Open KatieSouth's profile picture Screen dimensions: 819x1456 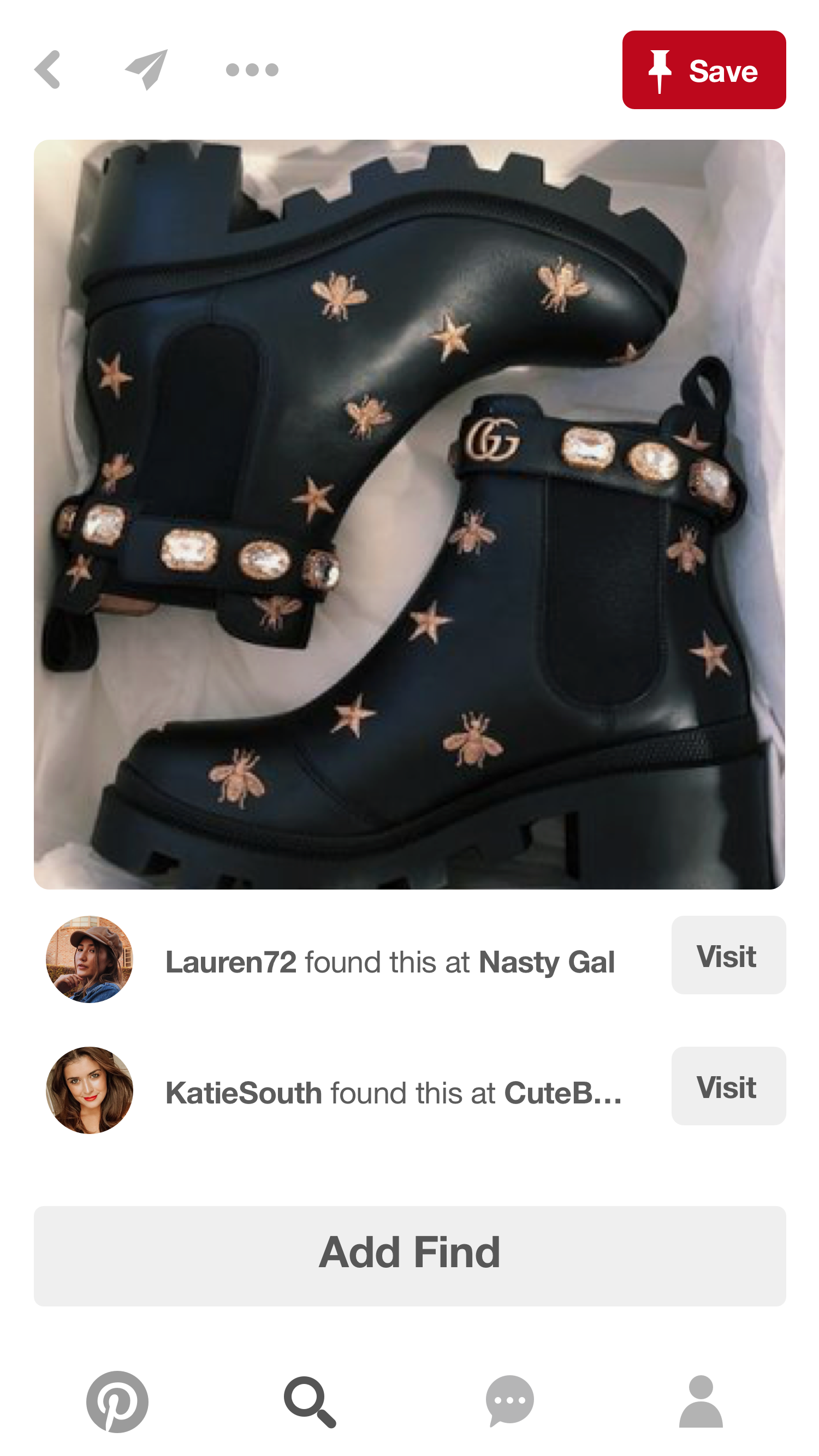tap(90, 1090)
